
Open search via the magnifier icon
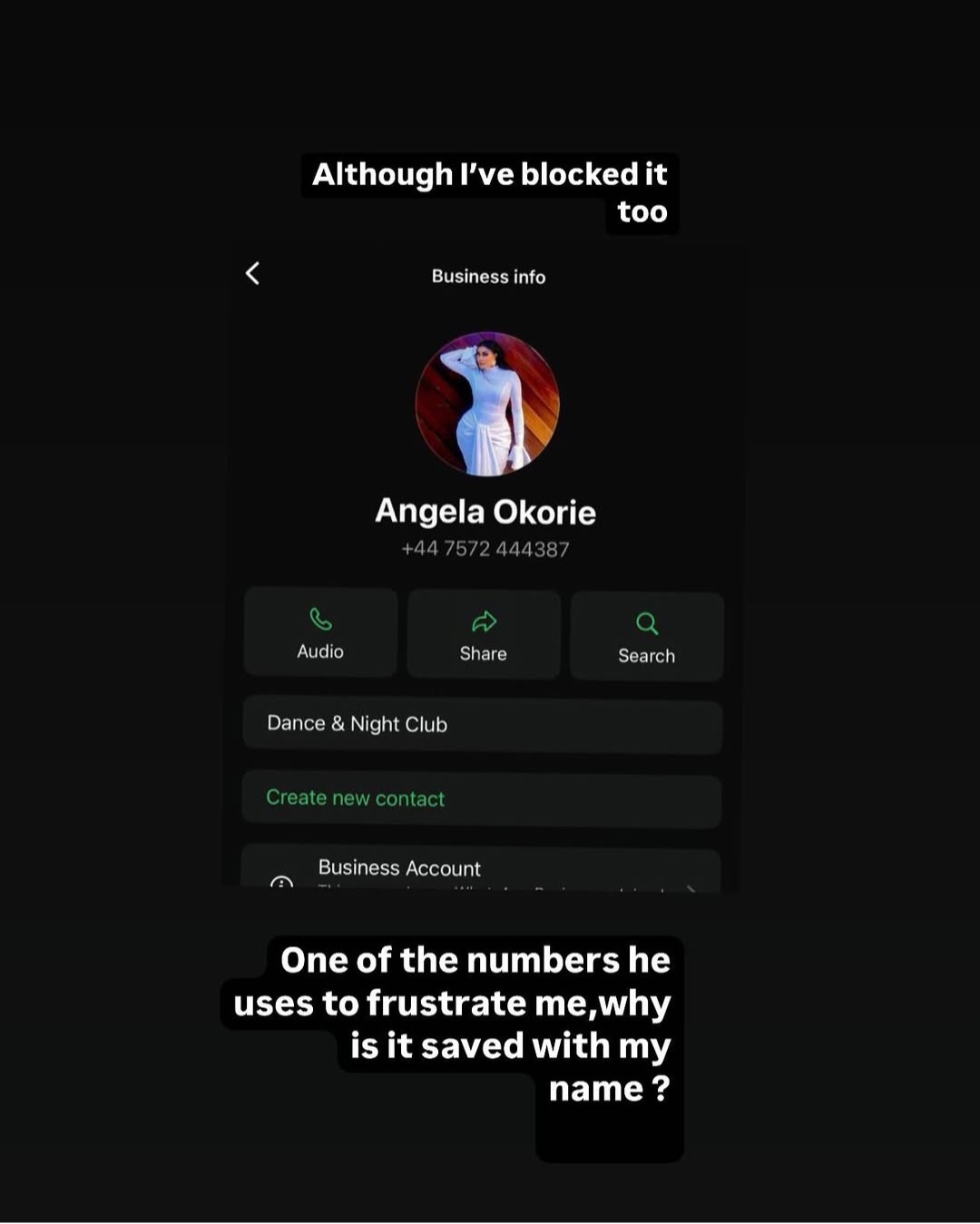[x=646, y=622]
